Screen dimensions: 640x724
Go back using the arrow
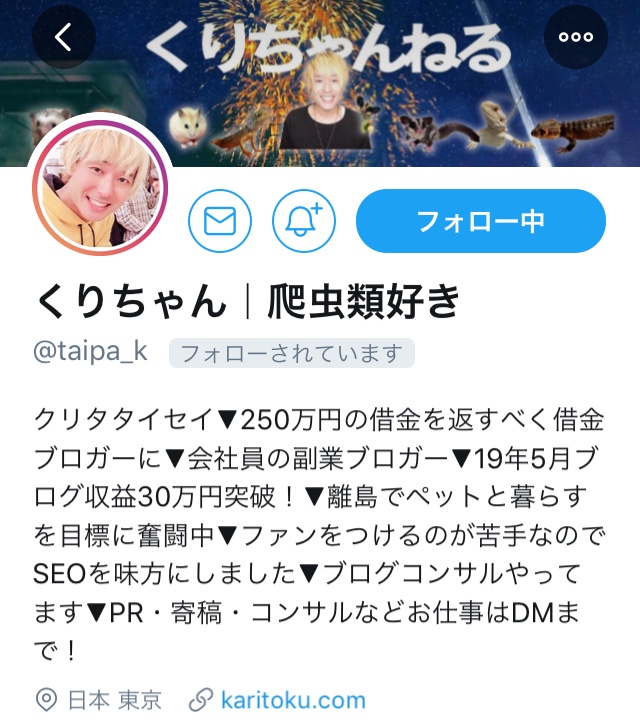point(63,37)
